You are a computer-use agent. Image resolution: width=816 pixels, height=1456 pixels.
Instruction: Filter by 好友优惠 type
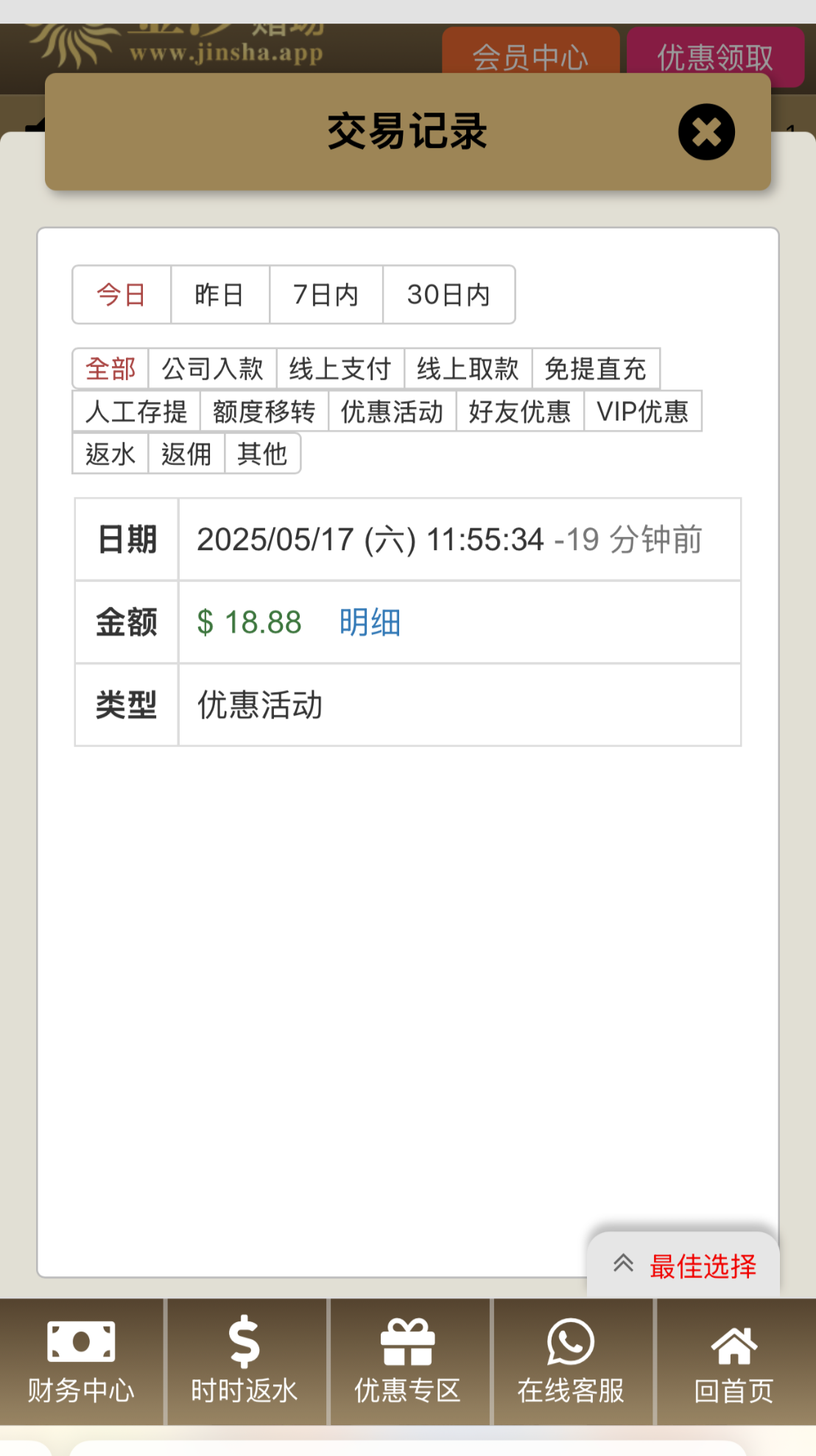[x=519, y=411]
